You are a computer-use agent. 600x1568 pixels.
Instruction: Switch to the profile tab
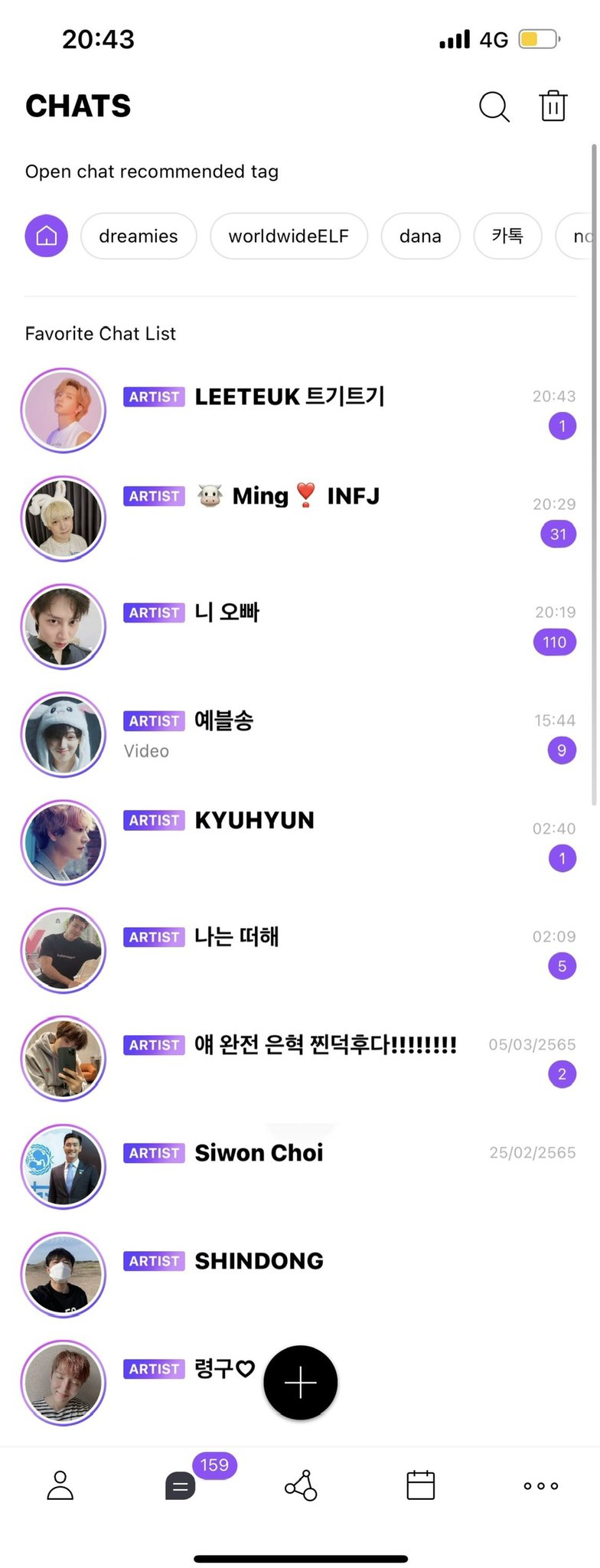[x=60, y=1485]
